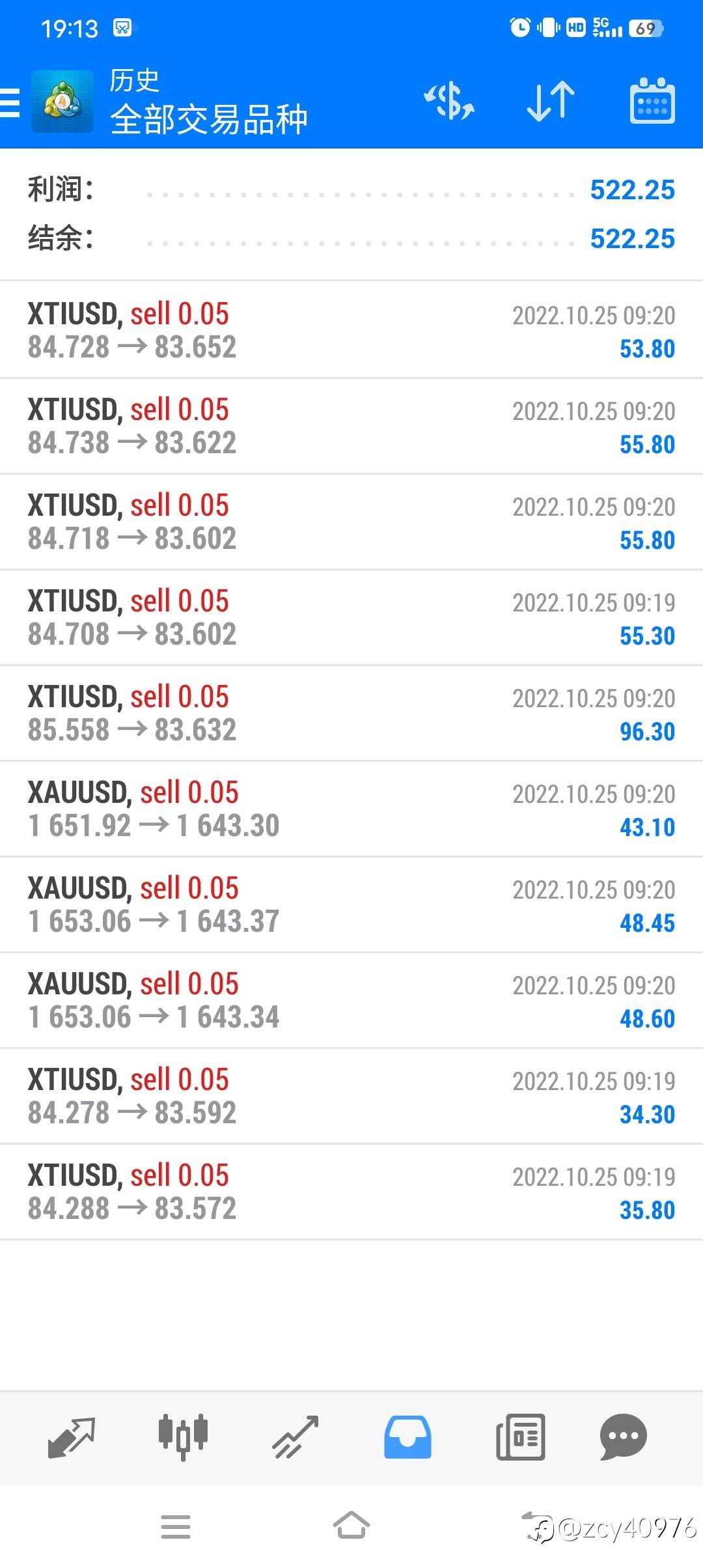Image resolution: width=703 pixels, height=1568 pixels.
Task: Open the system recent apps menu
Action: coord(176,1526)
